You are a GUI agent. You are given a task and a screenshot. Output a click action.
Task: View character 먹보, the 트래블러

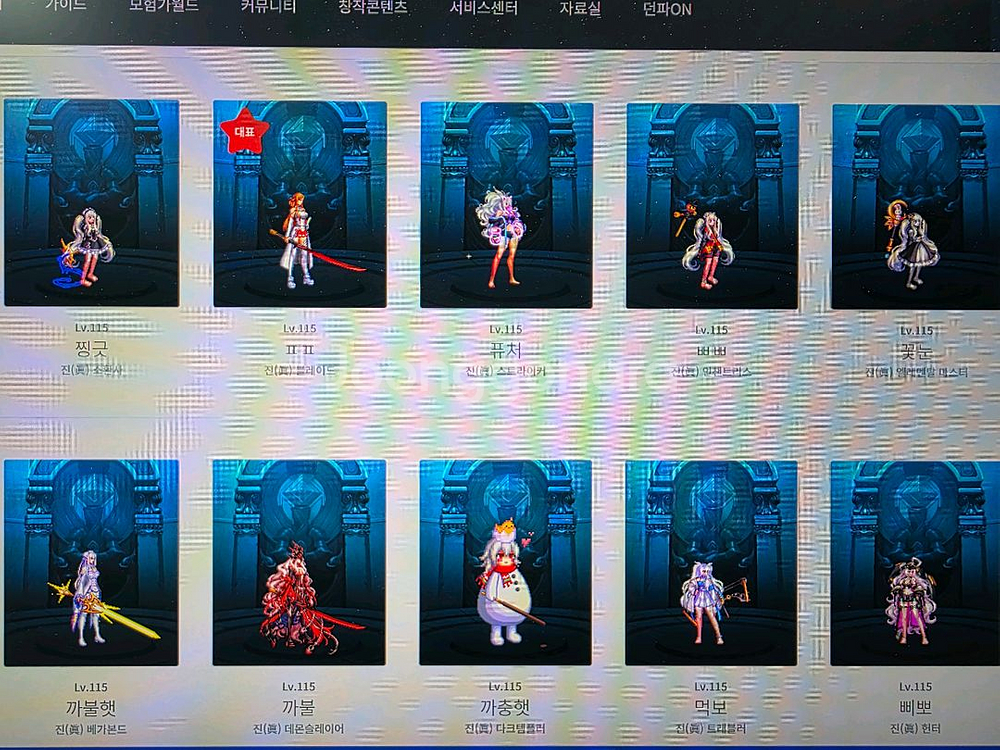[711, 563]
